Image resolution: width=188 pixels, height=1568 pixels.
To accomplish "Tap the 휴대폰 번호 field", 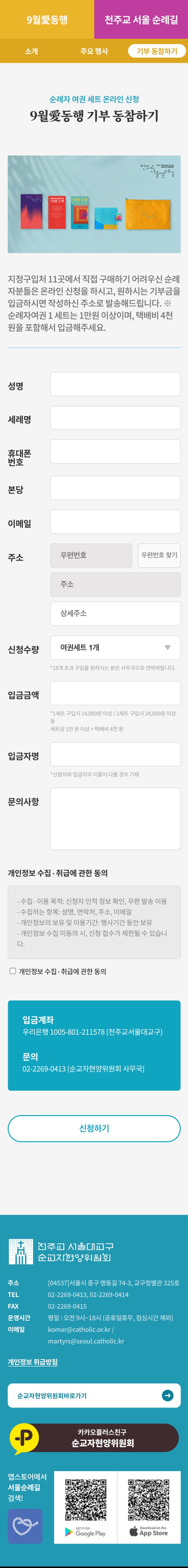I will 115,452.
